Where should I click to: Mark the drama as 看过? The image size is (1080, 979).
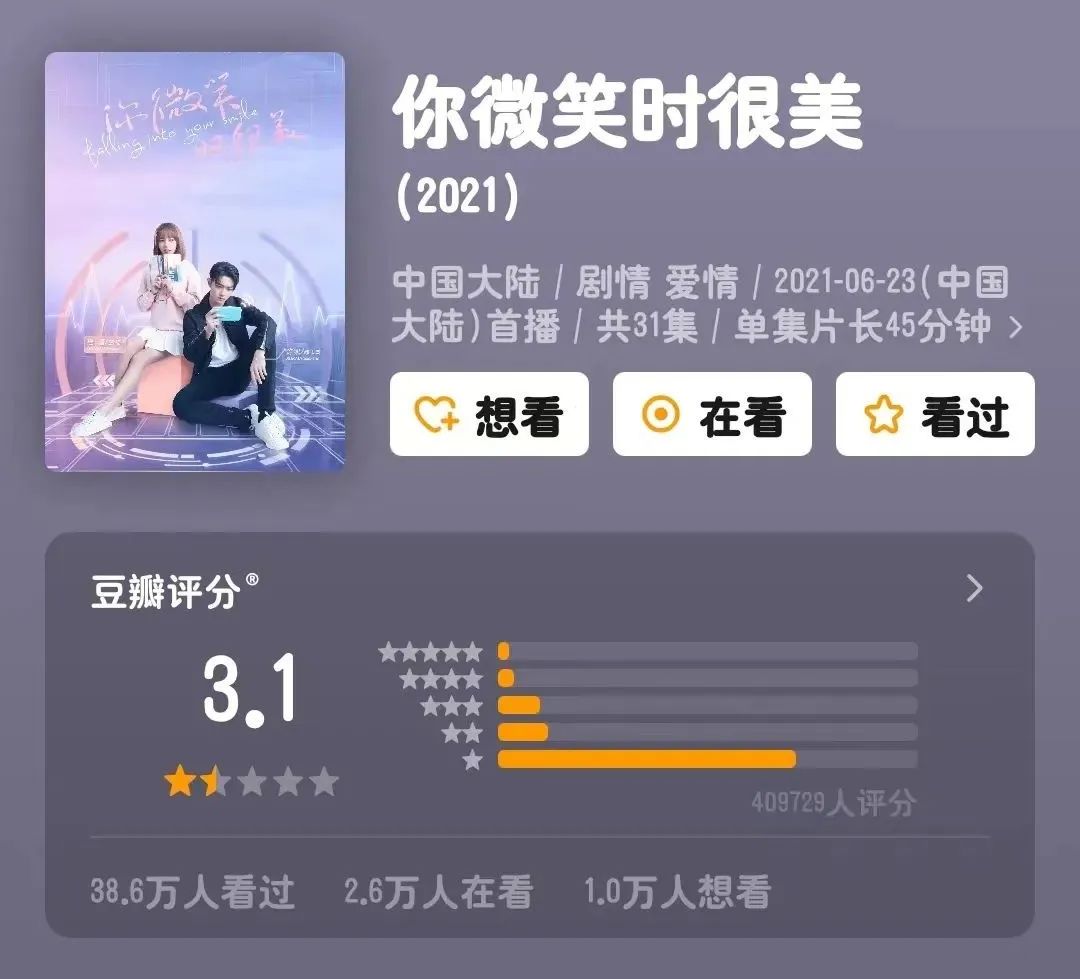935,414
